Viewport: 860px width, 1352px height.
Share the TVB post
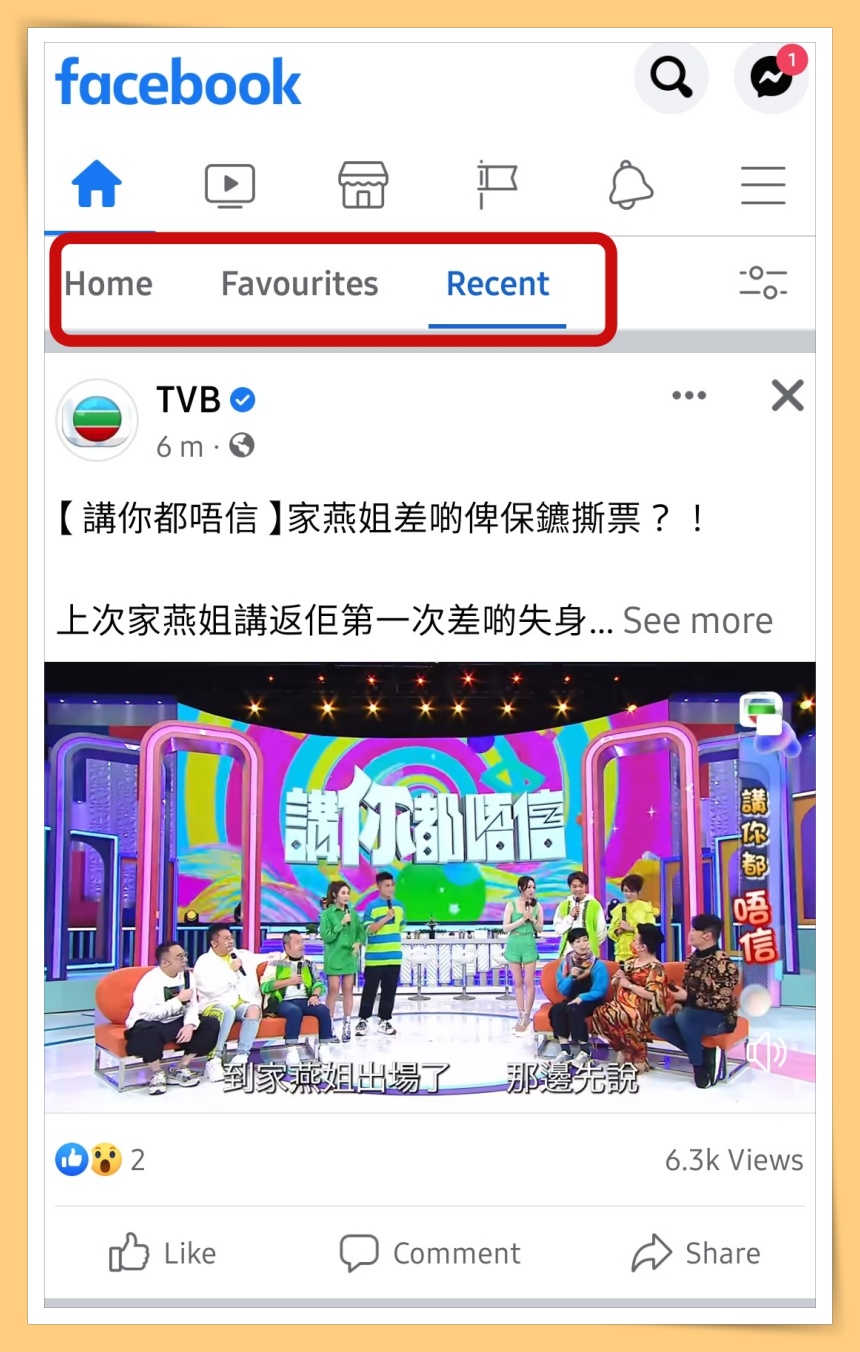point(696,1253)
